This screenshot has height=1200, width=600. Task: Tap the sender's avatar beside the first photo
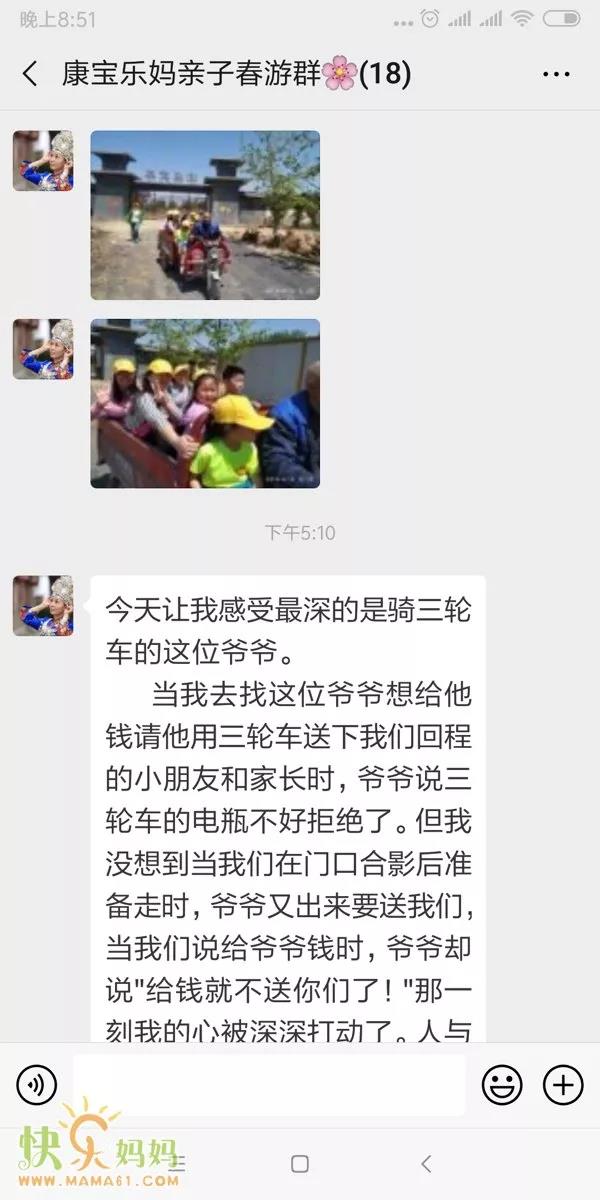[x=43, y=161]
